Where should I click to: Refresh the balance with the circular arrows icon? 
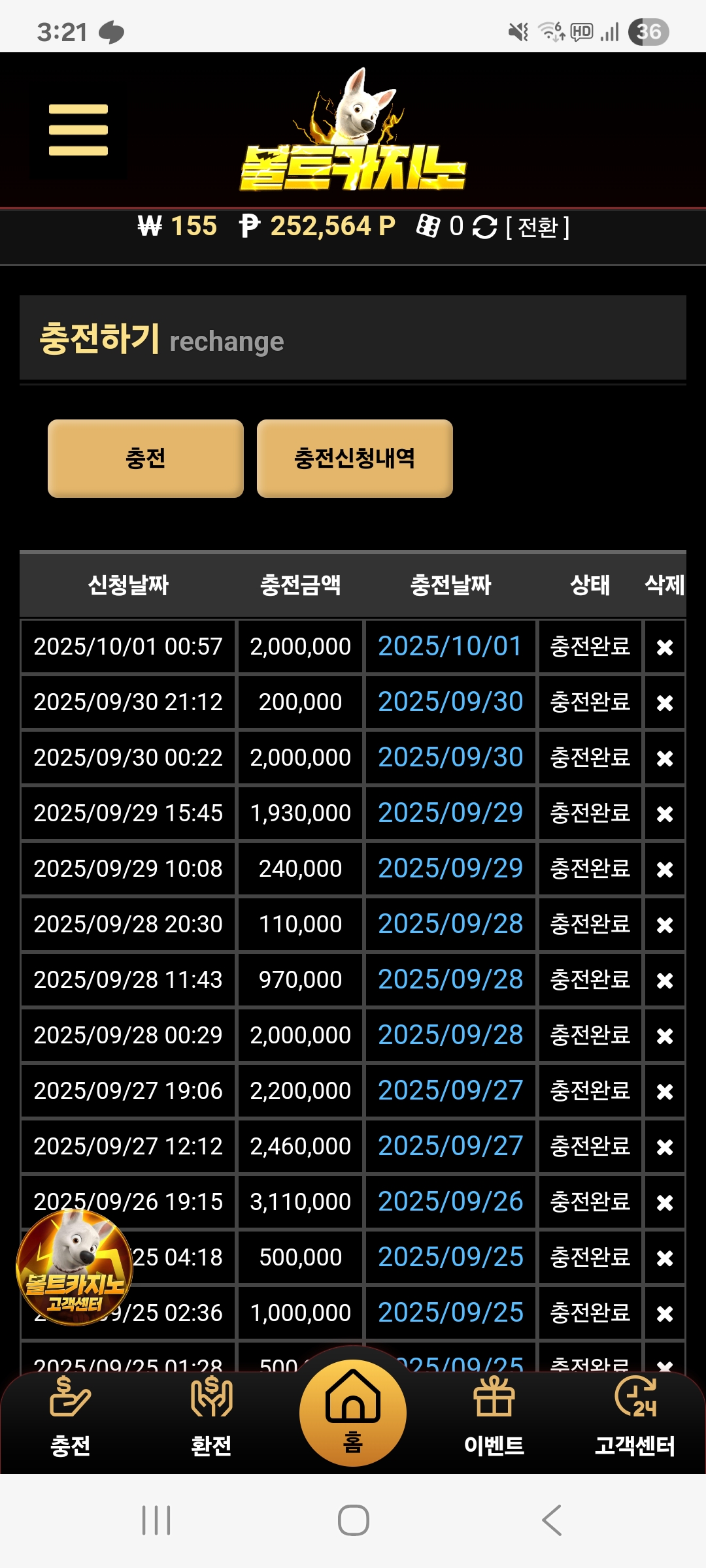click(x=484, y=227)
